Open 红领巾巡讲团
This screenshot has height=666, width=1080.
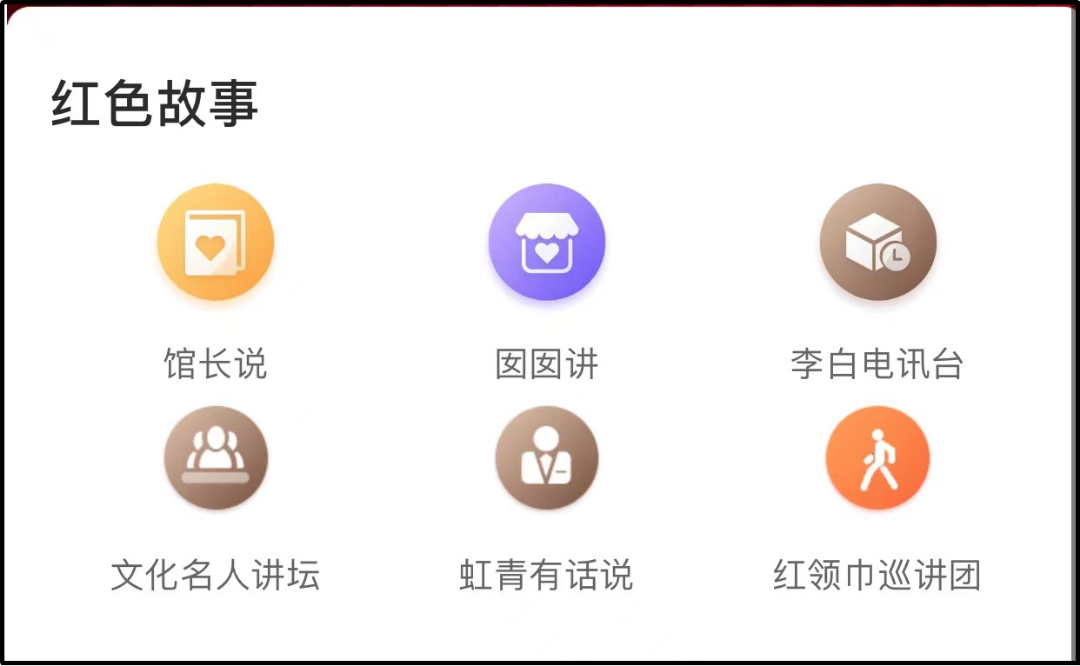click(x=877, y=458)
